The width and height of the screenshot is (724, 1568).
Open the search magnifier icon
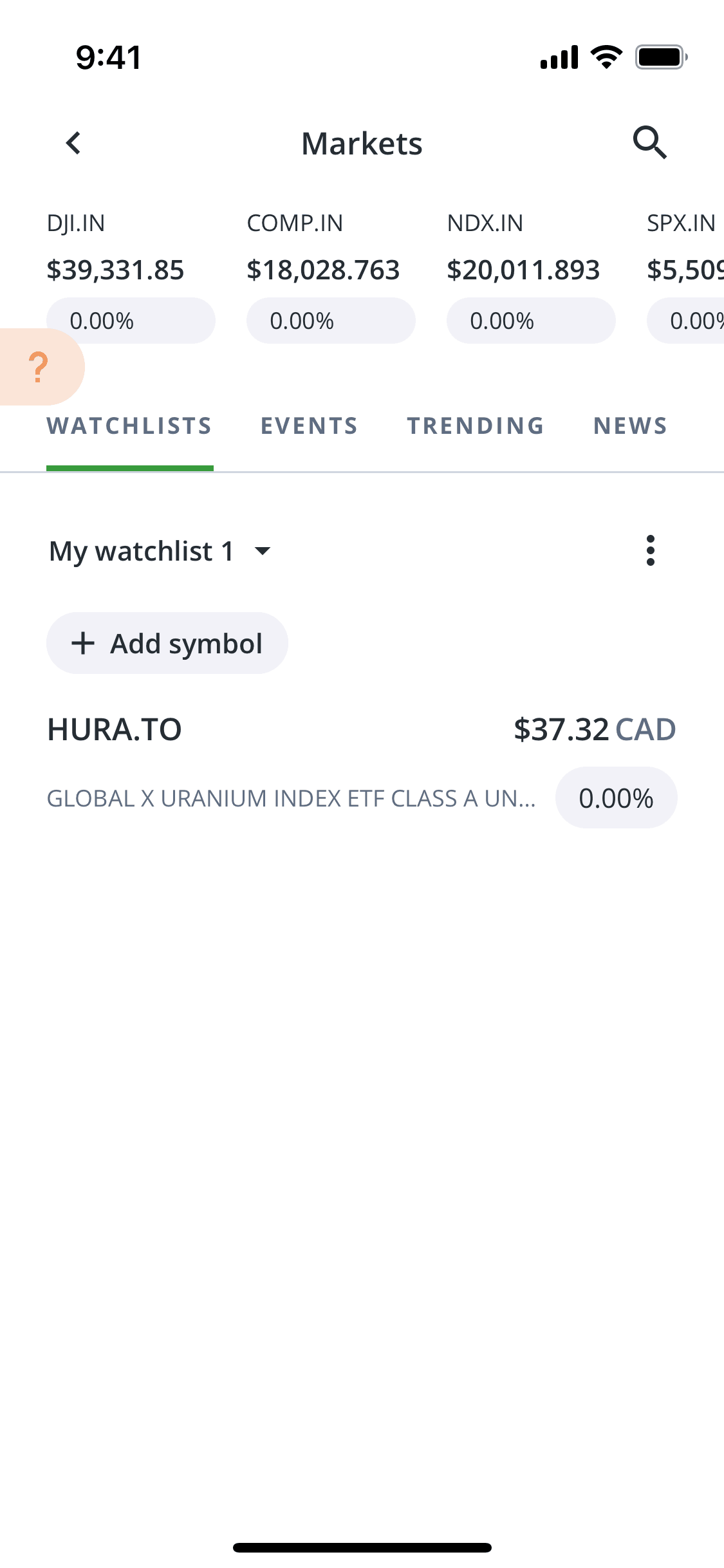click(x=649, y=142)
